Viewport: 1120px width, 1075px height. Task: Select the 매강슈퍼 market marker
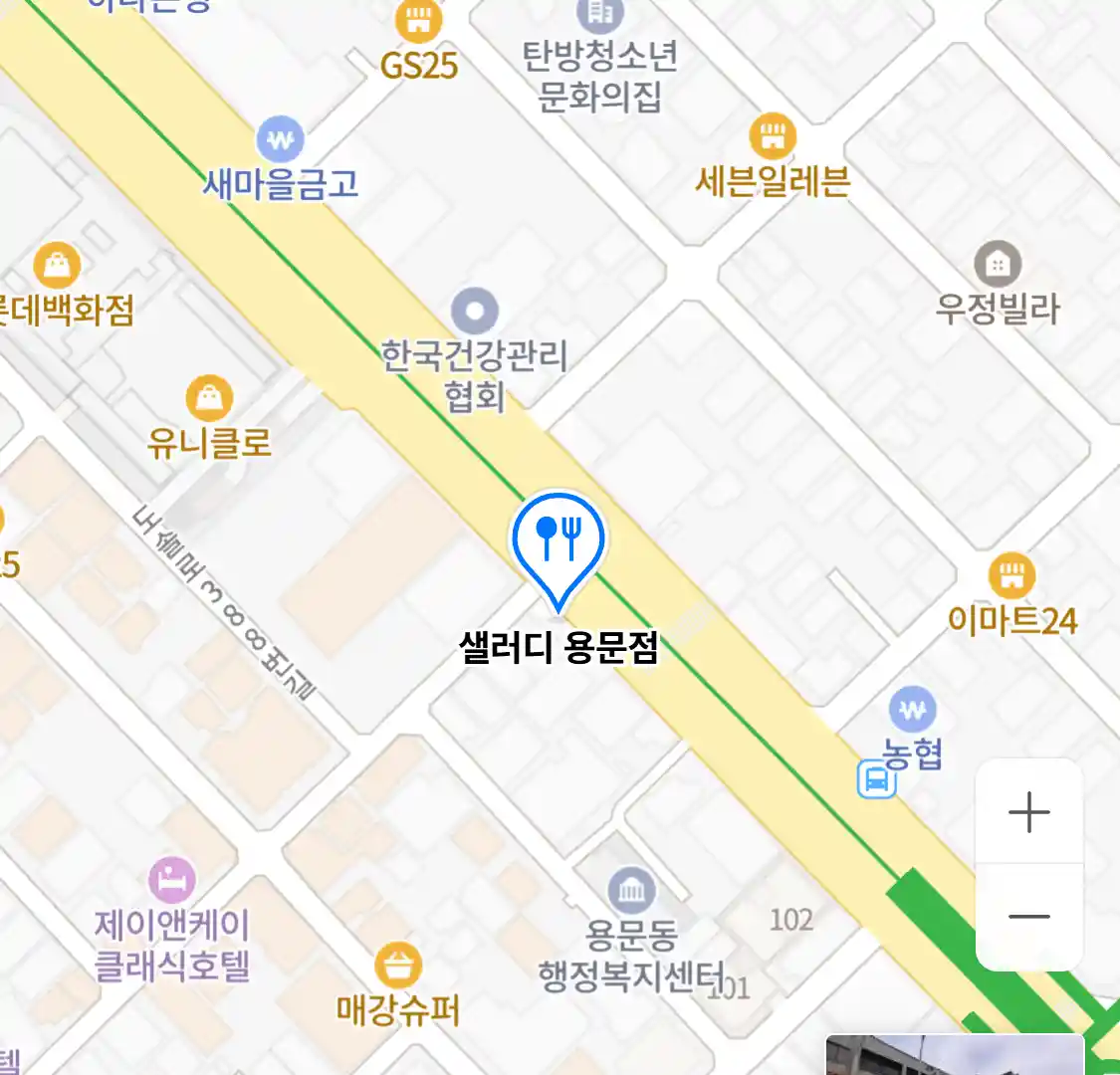[398, 966]
